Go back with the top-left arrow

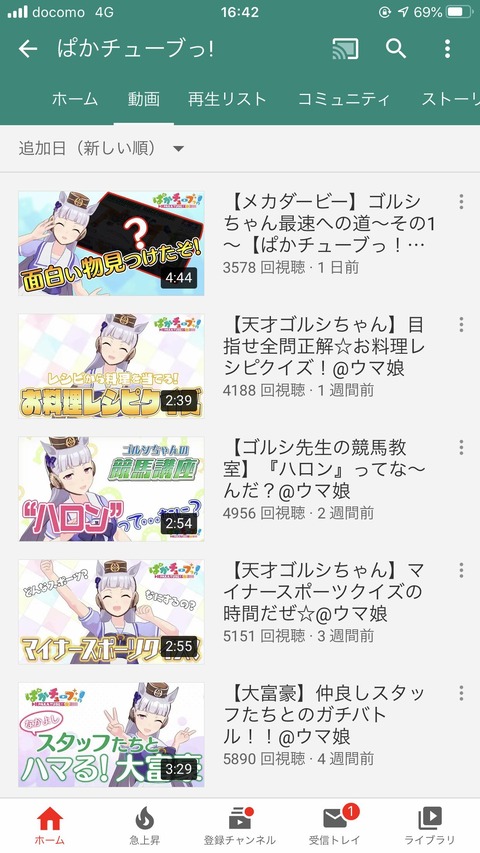[x=28, y=49]
